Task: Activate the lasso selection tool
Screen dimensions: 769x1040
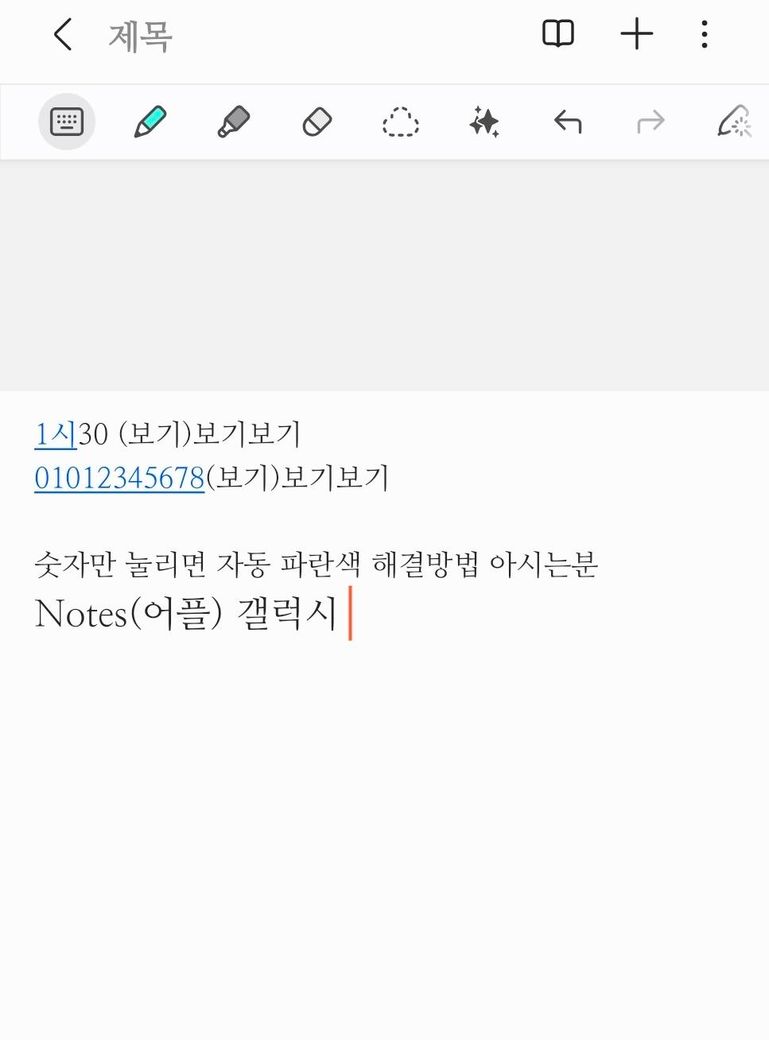Action: 400,122
